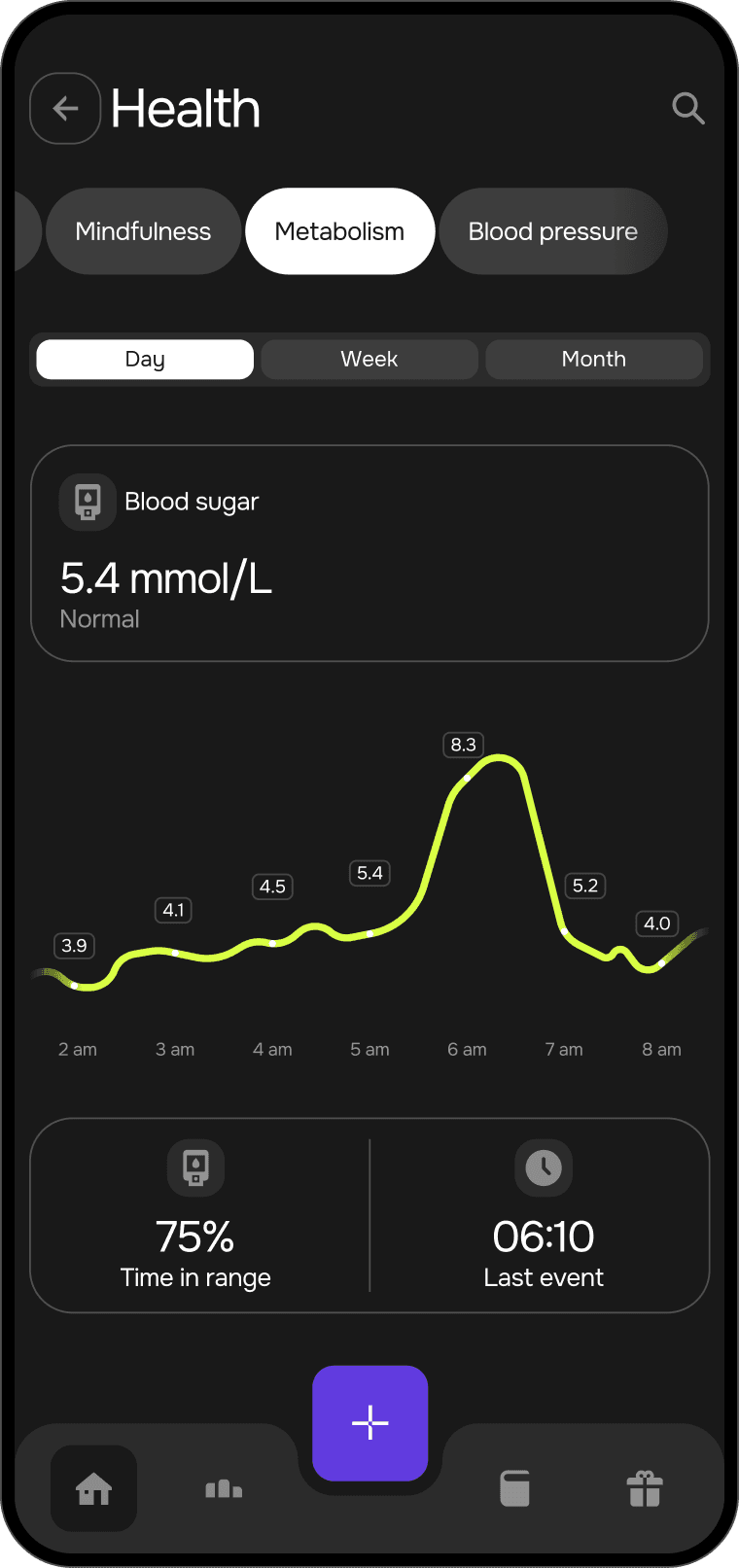Open the Metabolism section

coord(339,231)
